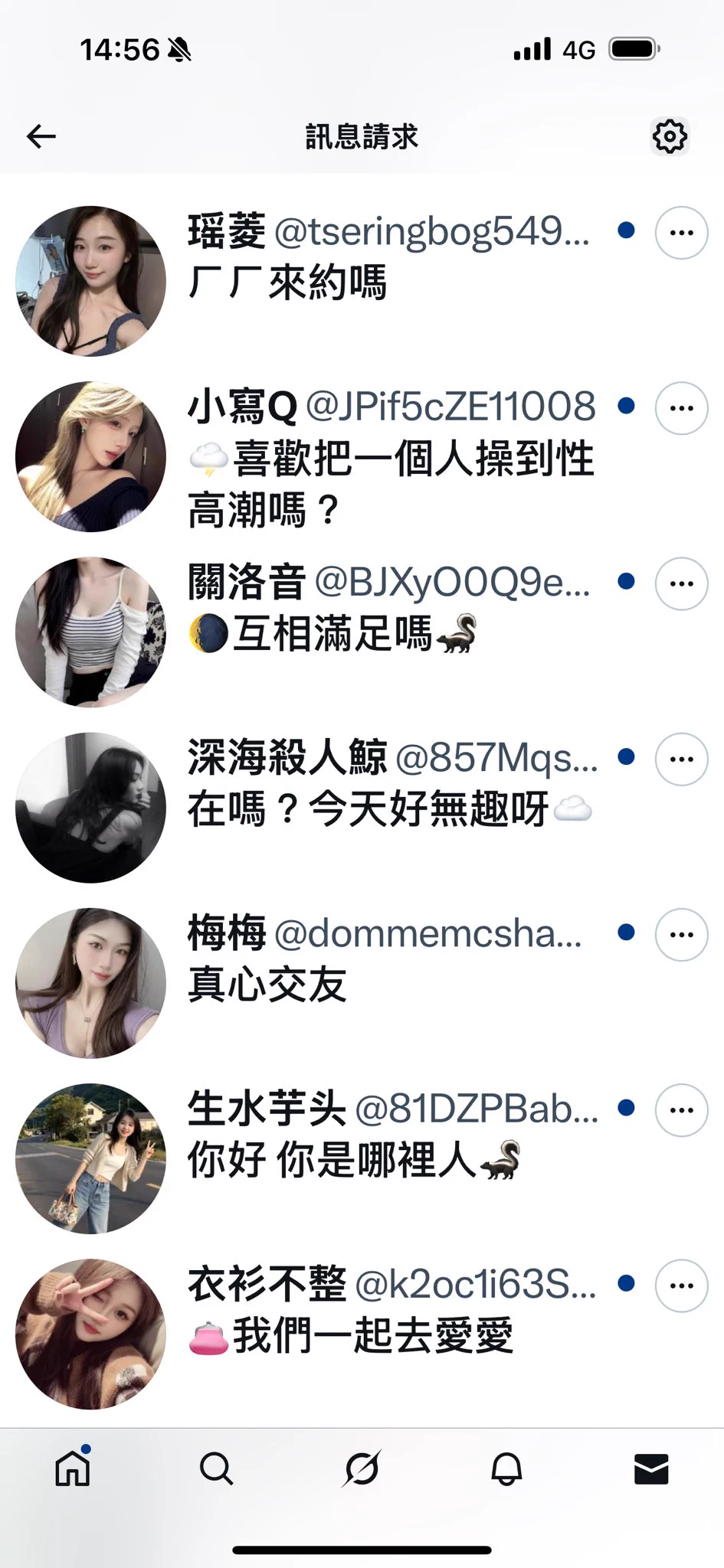
Task: Open the Messages envelope icon
Action: pyautogui.click(x=651, y=1468)
